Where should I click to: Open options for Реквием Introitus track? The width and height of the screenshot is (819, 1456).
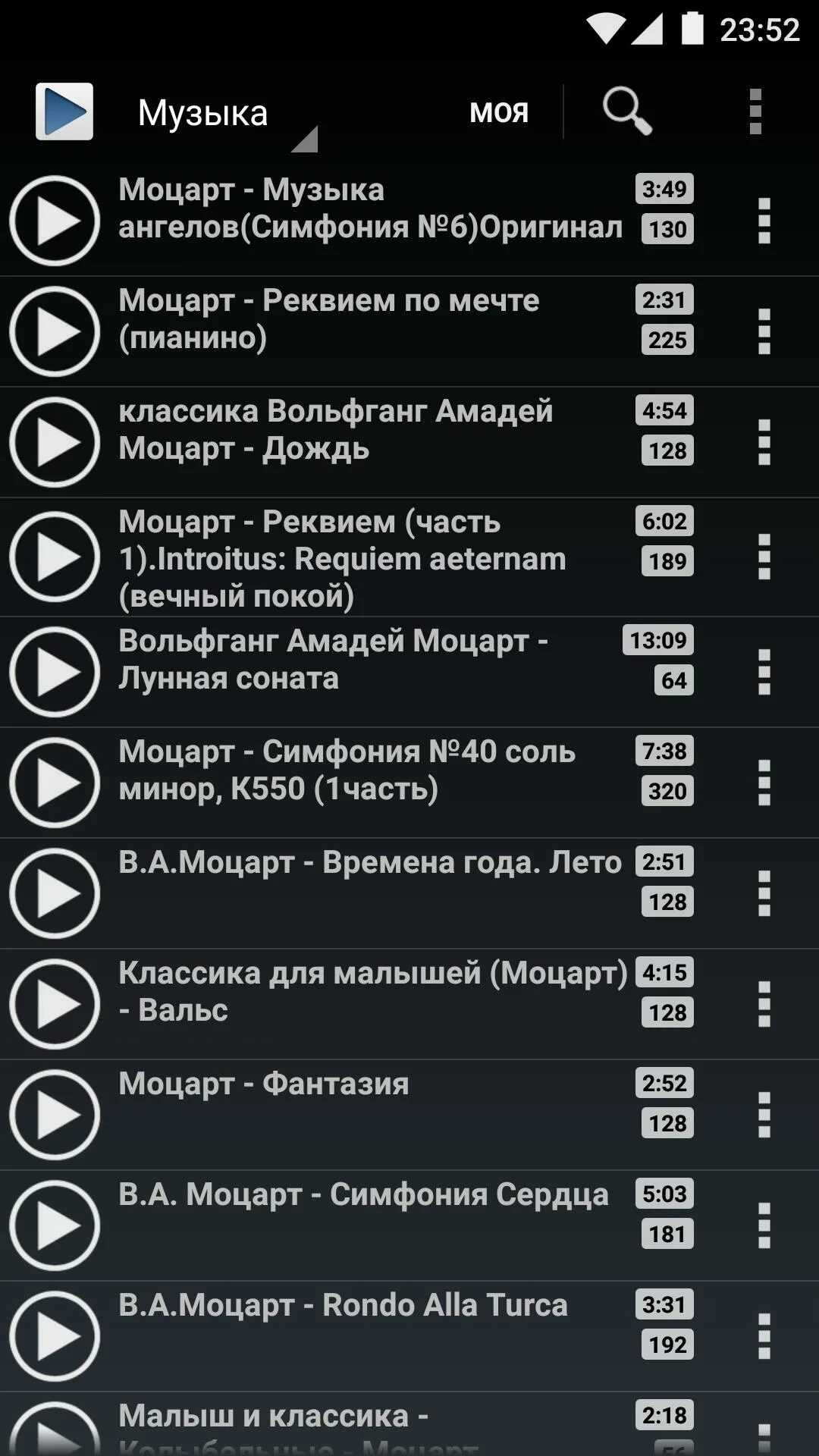pos(764,557)
